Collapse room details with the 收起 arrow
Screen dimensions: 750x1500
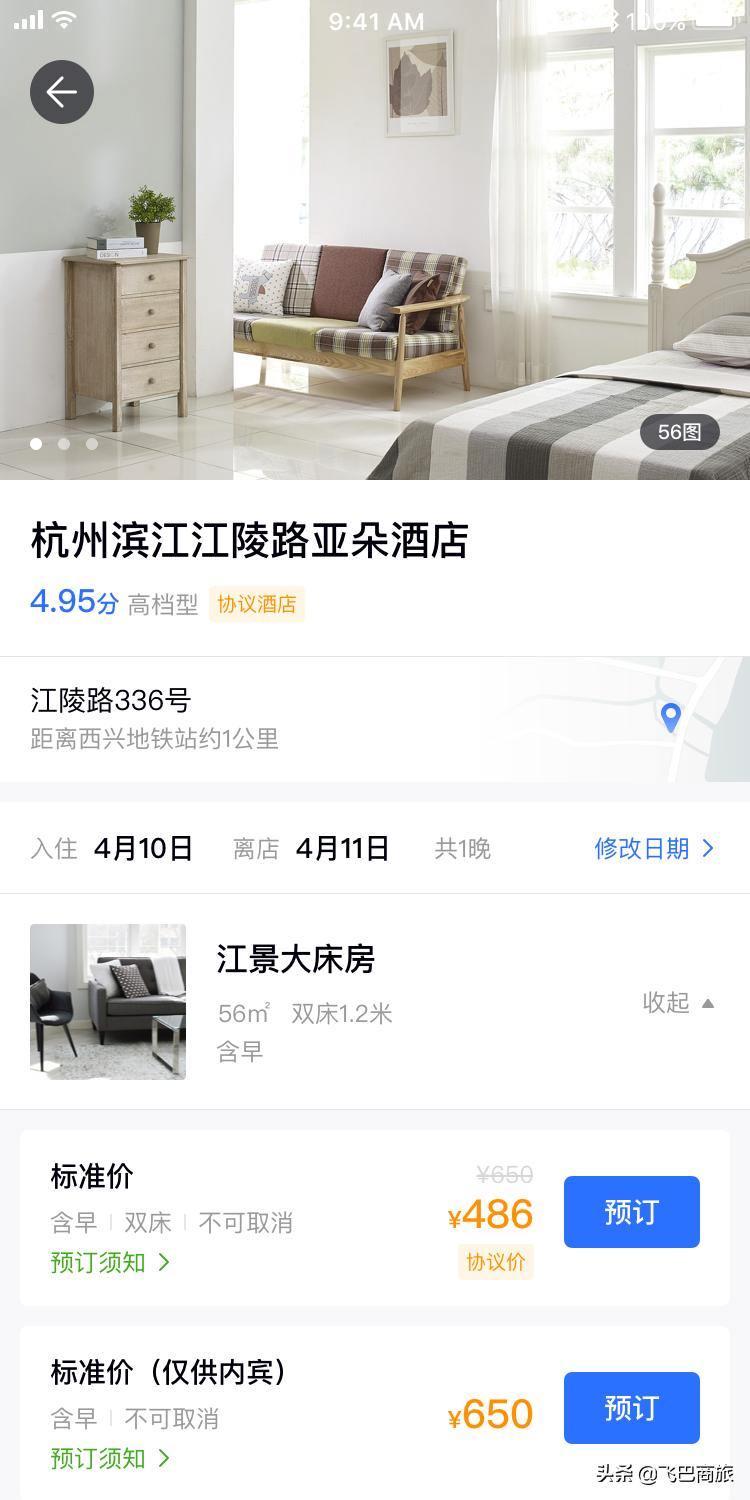coord(677,1003)
